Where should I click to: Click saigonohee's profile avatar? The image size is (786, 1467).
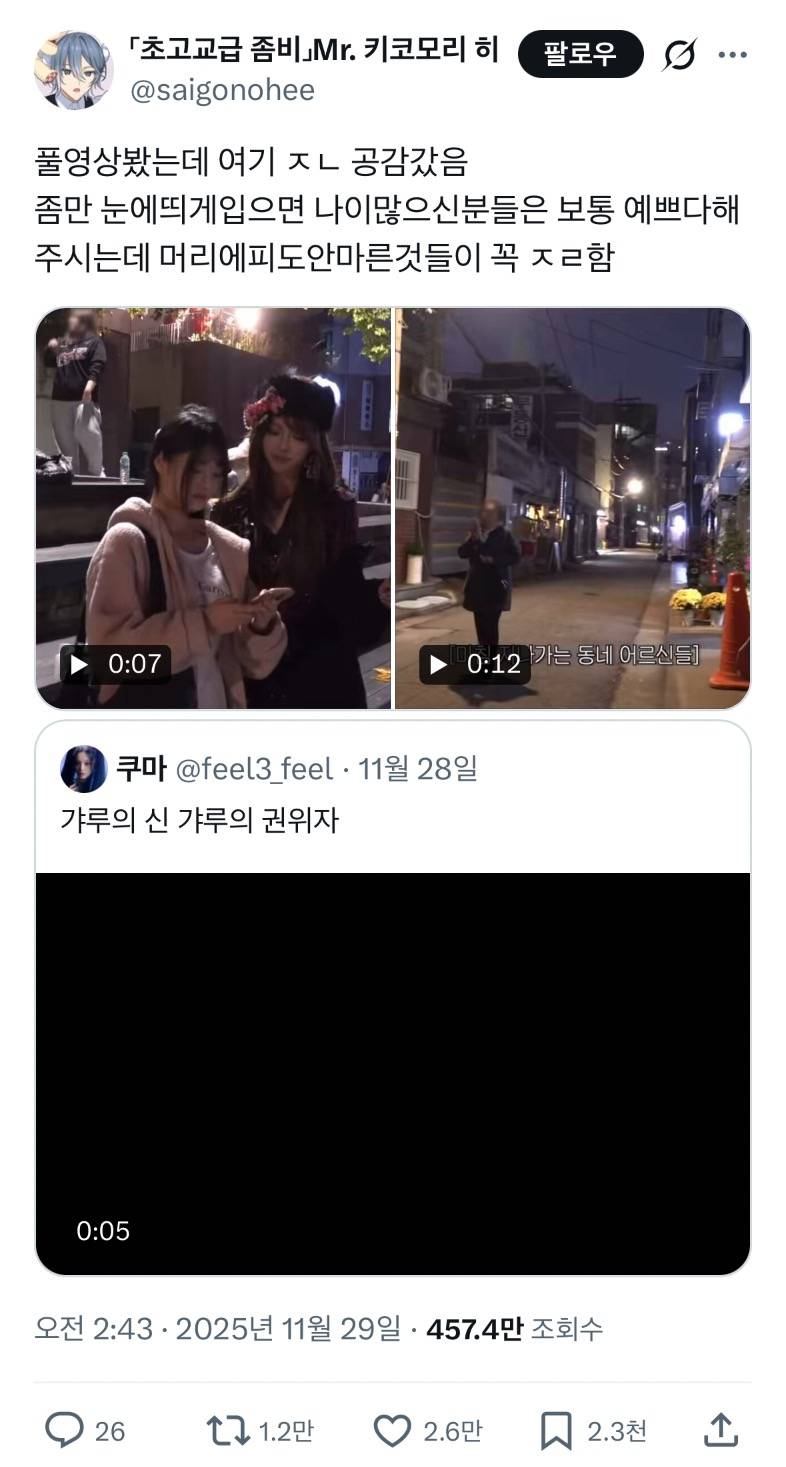(70, 70)
